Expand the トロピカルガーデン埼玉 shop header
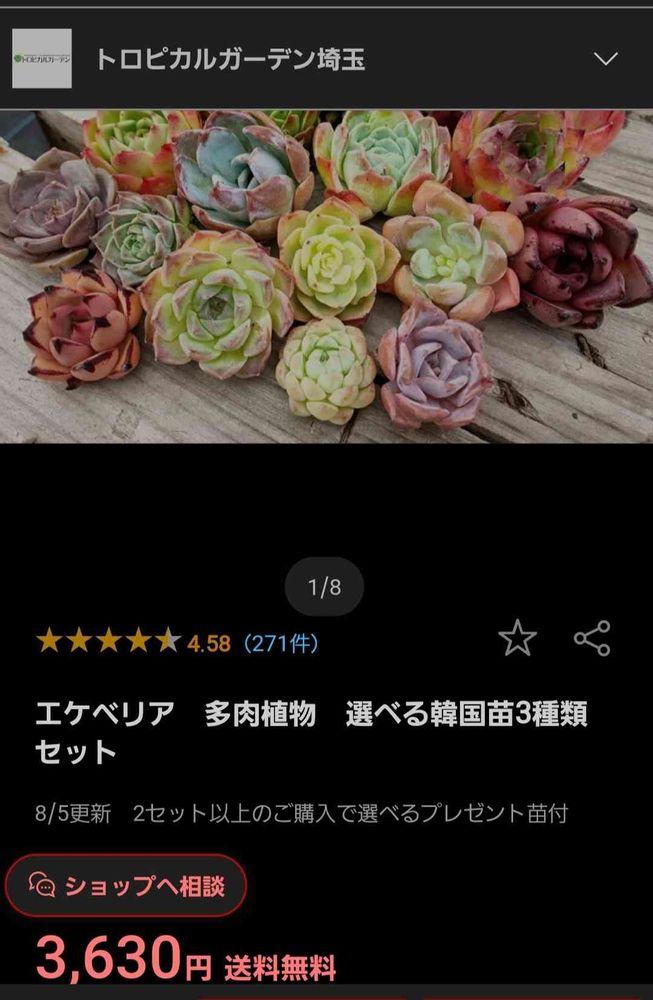 click(605, 58)
